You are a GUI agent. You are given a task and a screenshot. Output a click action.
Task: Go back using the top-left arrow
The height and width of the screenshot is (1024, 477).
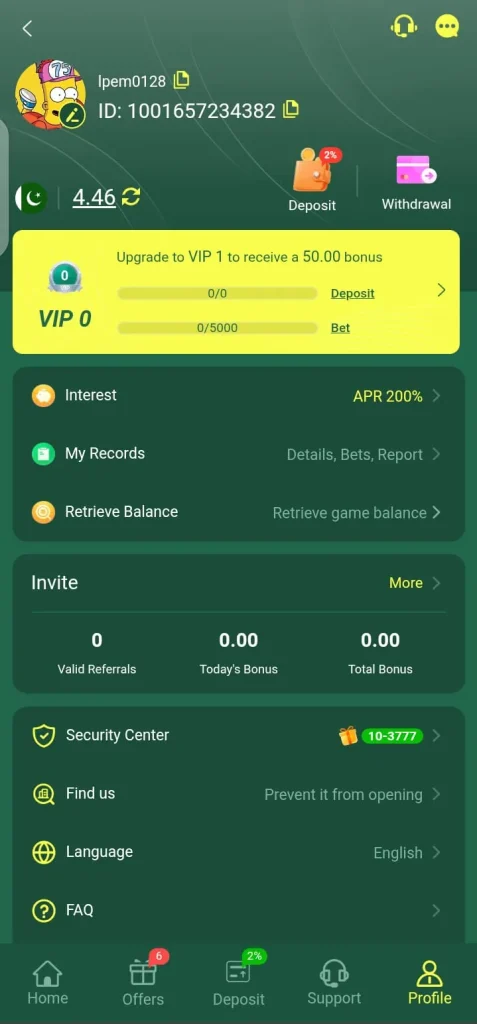coord(27,29)
